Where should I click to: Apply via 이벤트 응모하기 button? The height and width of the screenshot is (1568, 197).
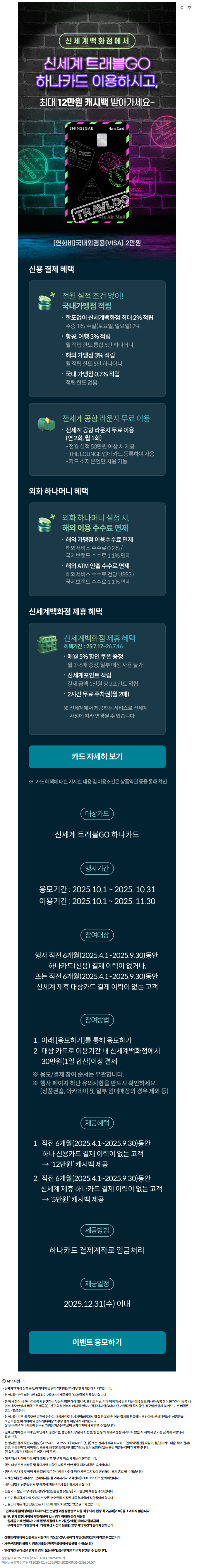point(97,1342)
